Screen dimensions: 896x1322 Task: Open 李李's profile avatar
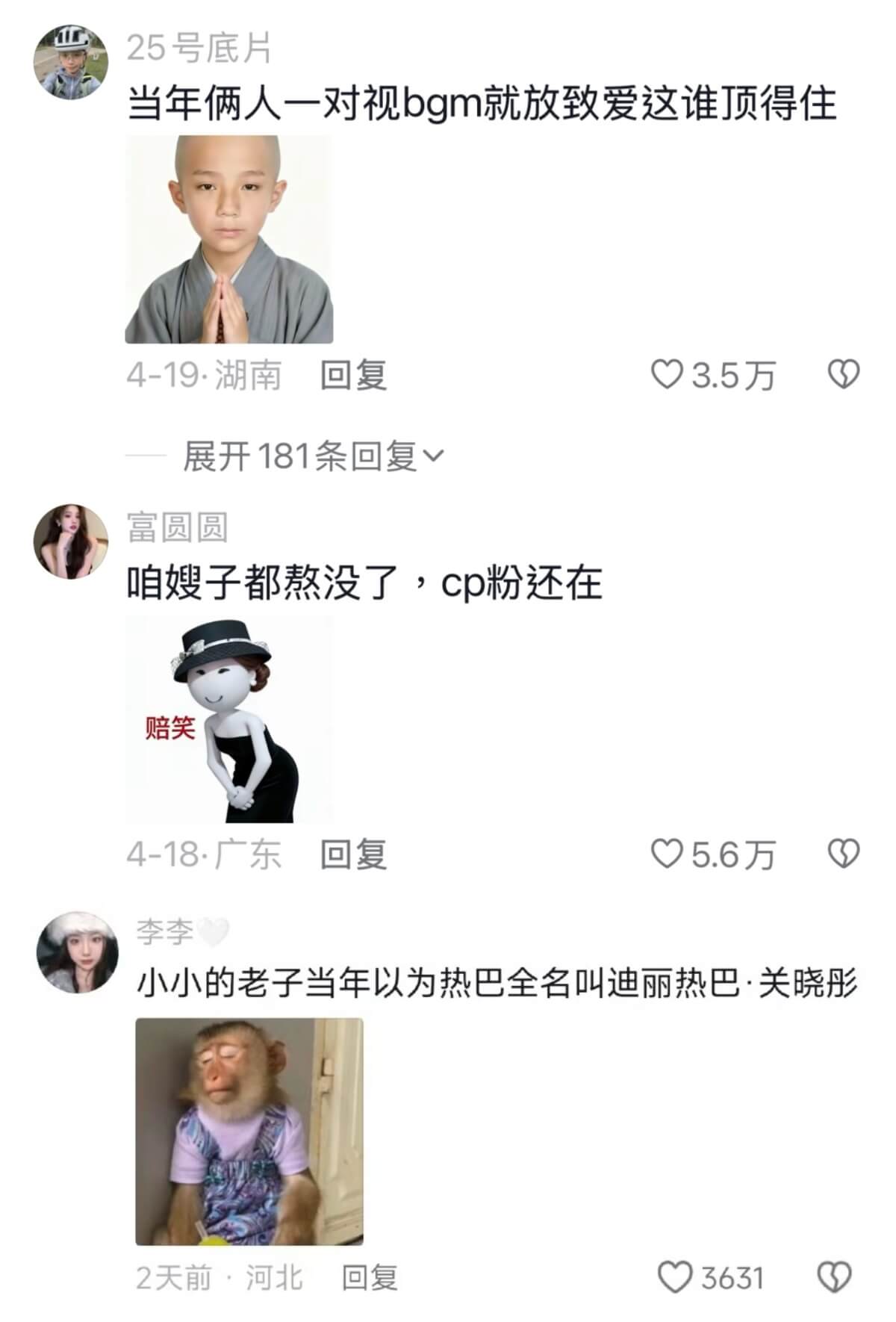[x=78, y=952]
